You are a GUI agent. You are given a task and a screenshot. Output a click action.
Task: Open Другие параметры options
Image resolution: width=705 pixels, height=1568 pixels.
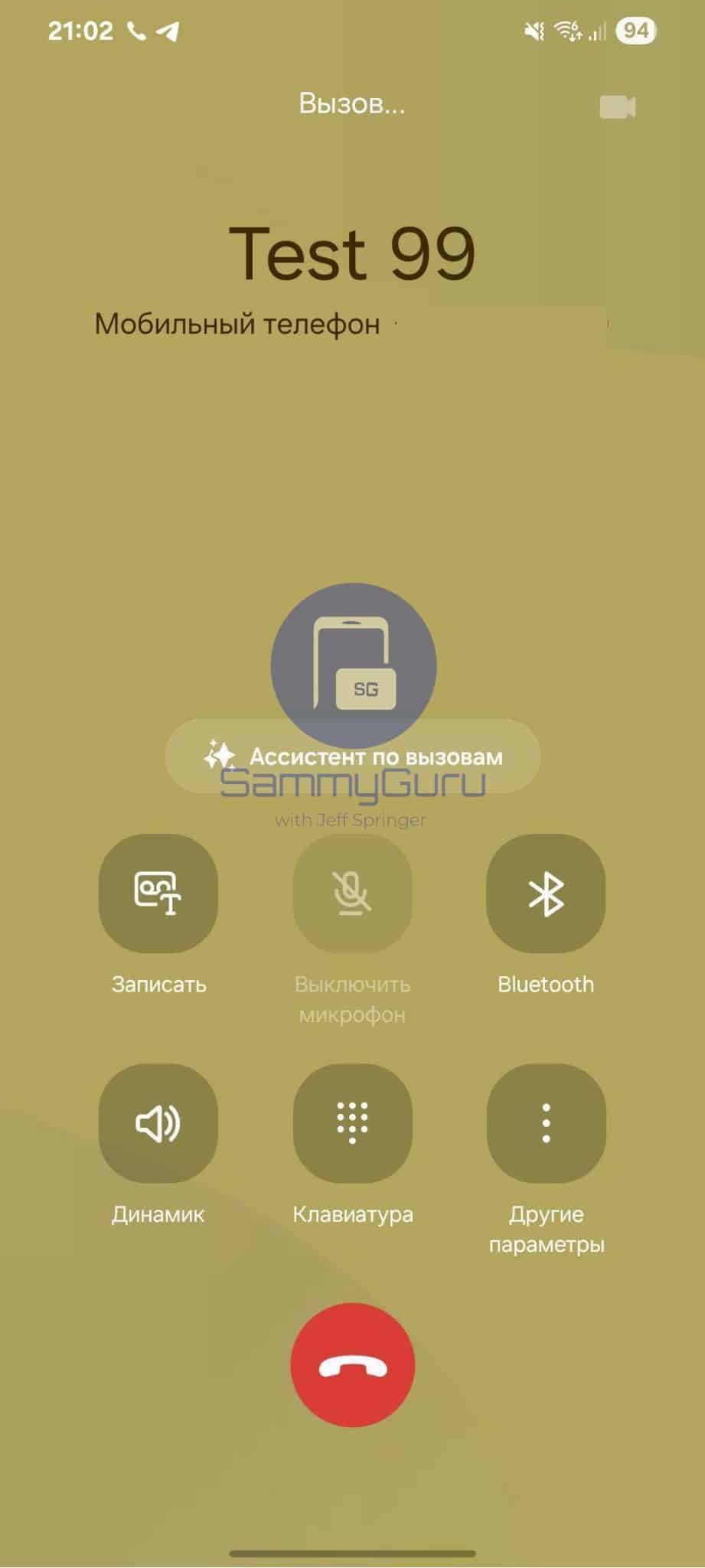coord(546,1122)
